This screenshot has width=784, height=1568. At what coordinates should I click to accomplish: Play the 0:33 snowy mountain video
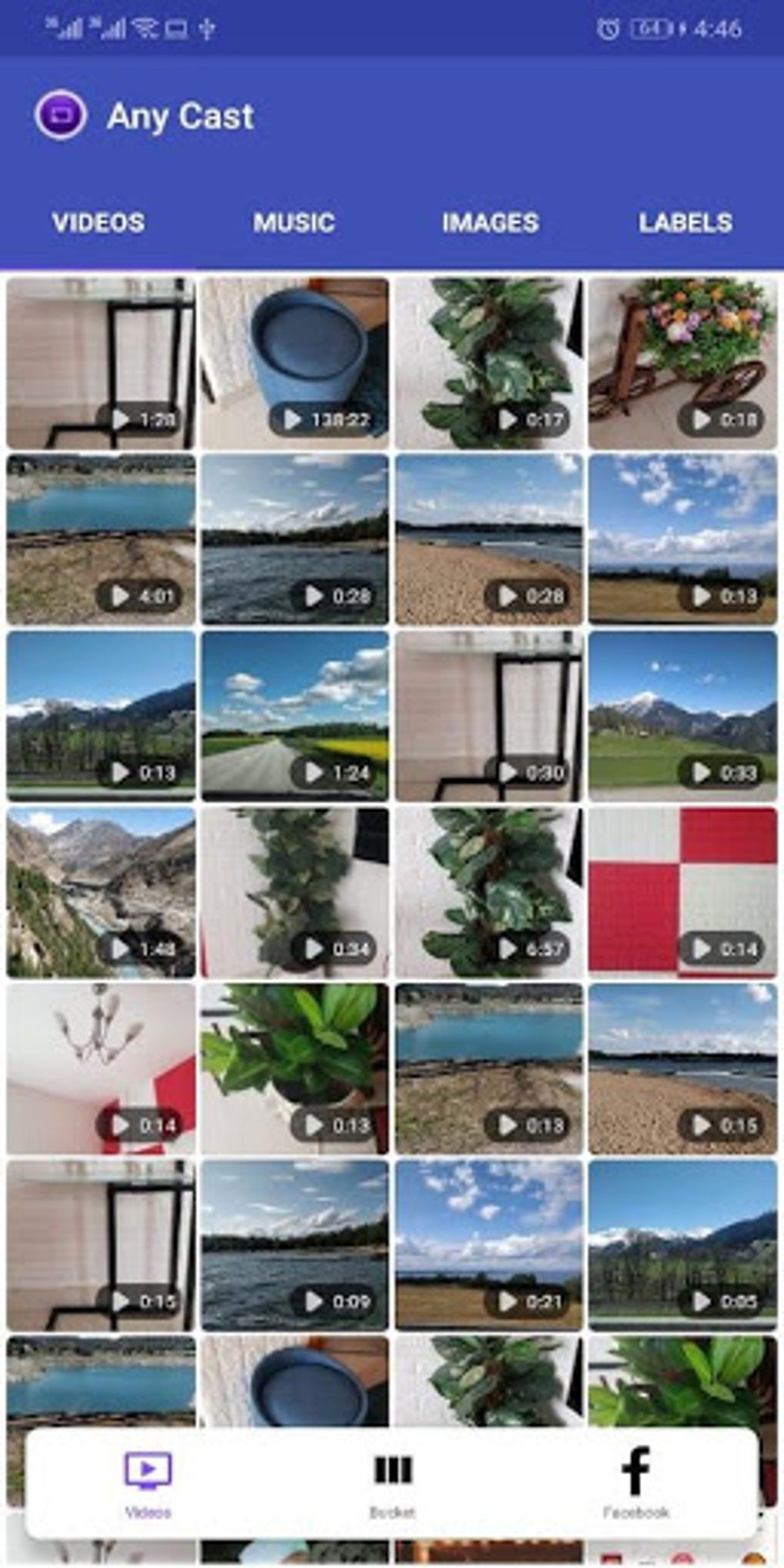(683, 716)
